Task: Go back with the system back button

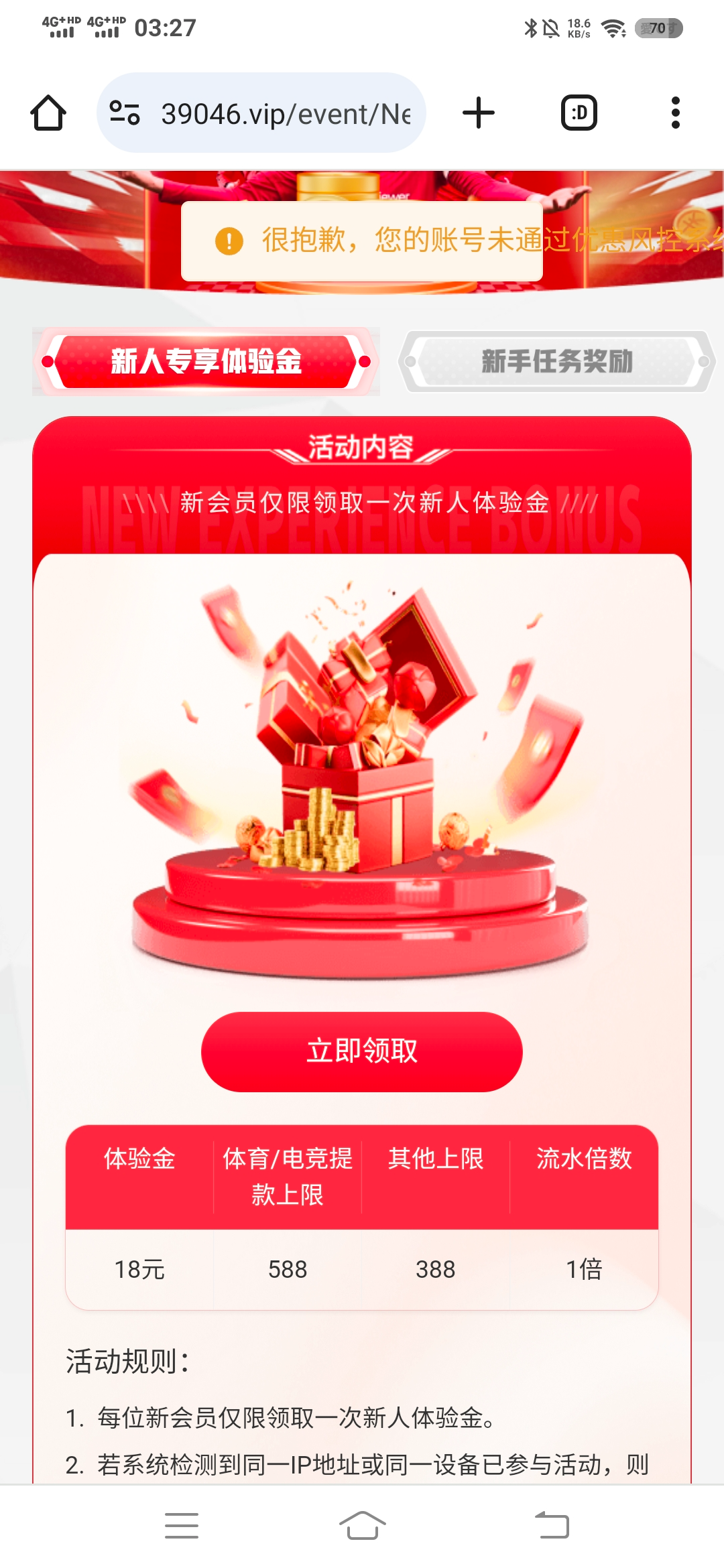Action: pos(552,1526)
